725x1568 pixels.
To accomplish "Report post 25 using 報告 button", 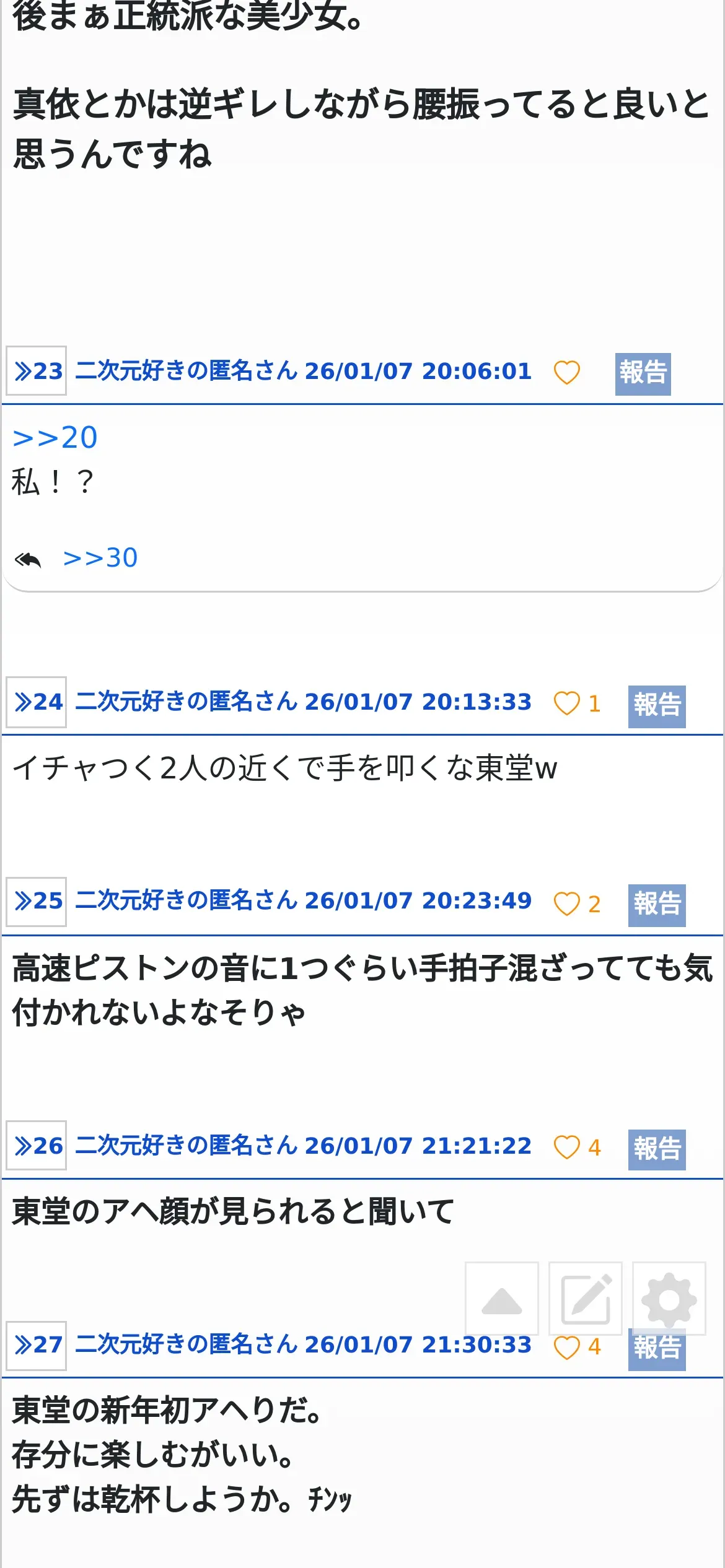I will (x=657, y=905).
